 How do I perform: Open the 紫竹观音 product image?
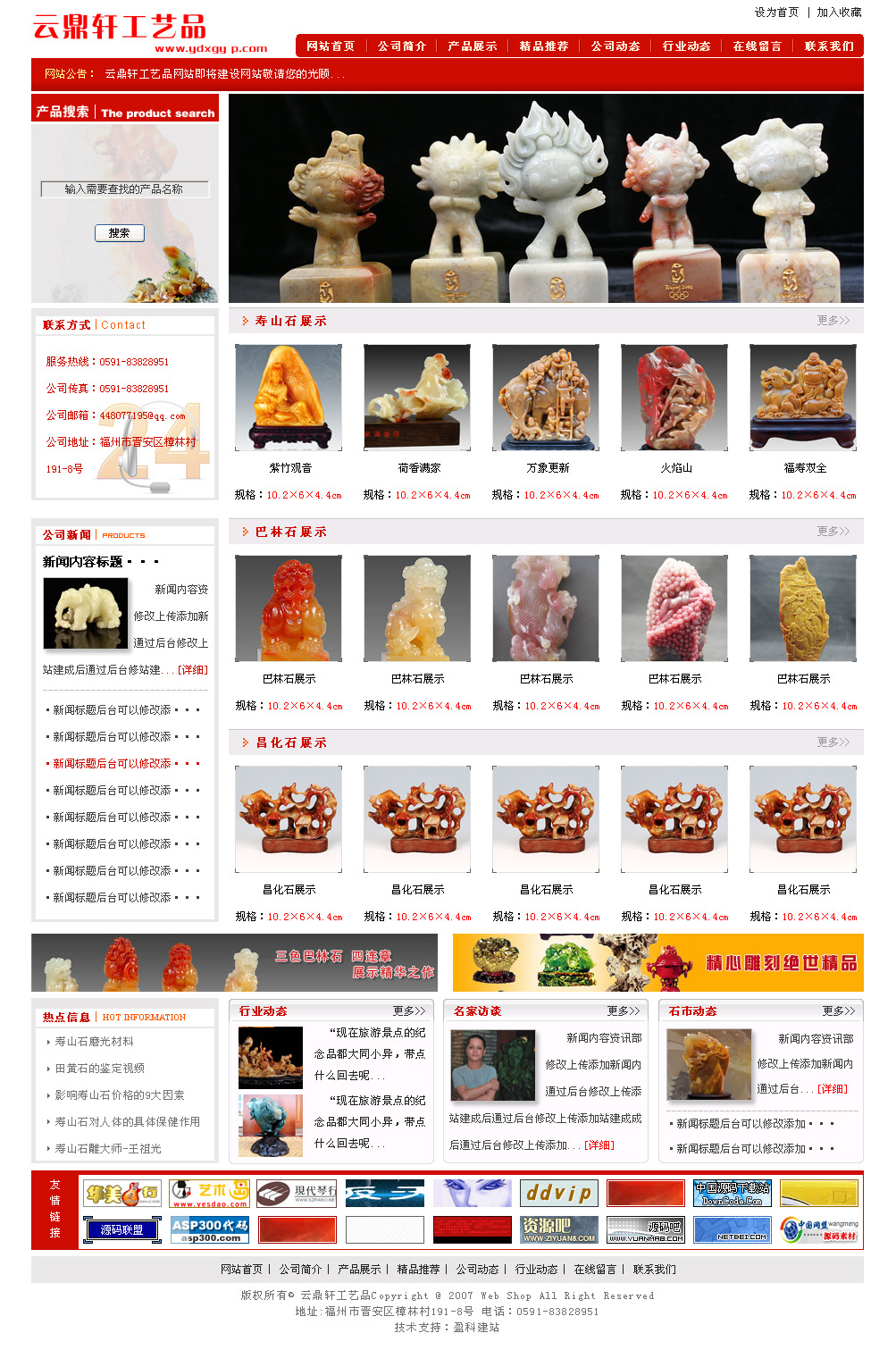pyautogui.click(x=289, y=398)
